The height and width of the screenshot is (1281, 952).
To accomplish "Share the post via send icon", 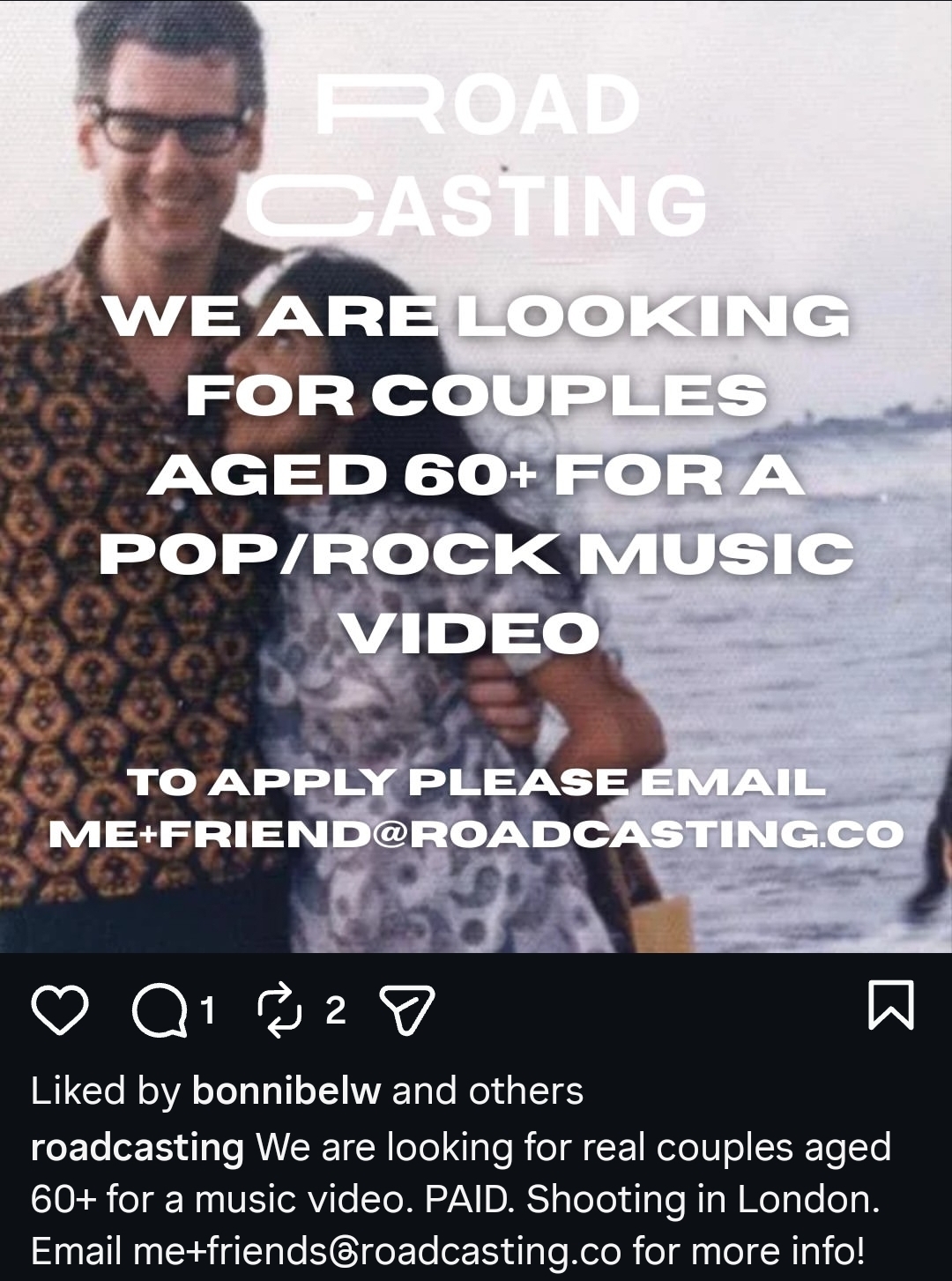I will (x=406, y=1010).
